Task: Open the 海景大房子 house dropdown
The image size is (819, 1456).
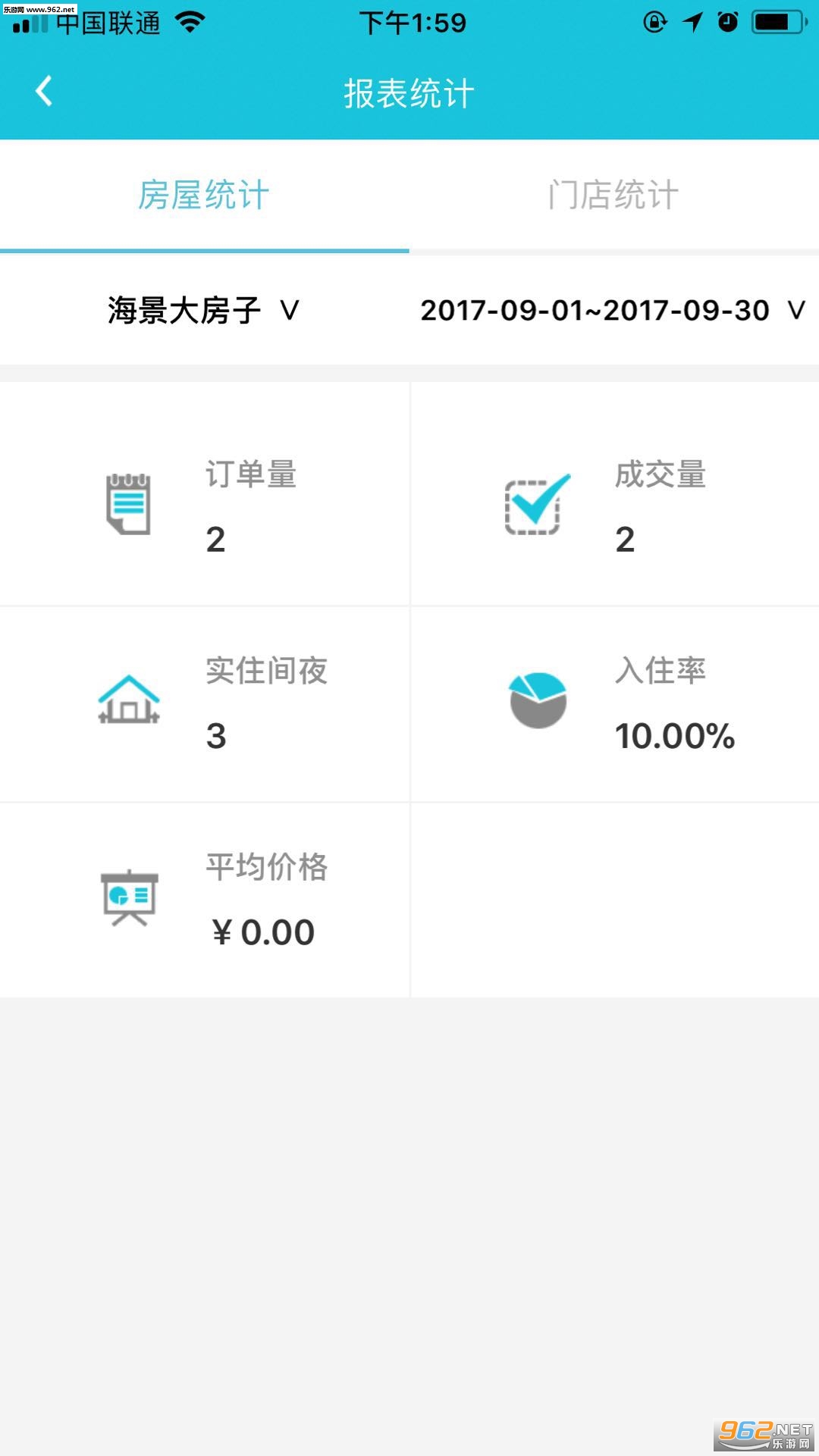Action: [x=203, y=311]
